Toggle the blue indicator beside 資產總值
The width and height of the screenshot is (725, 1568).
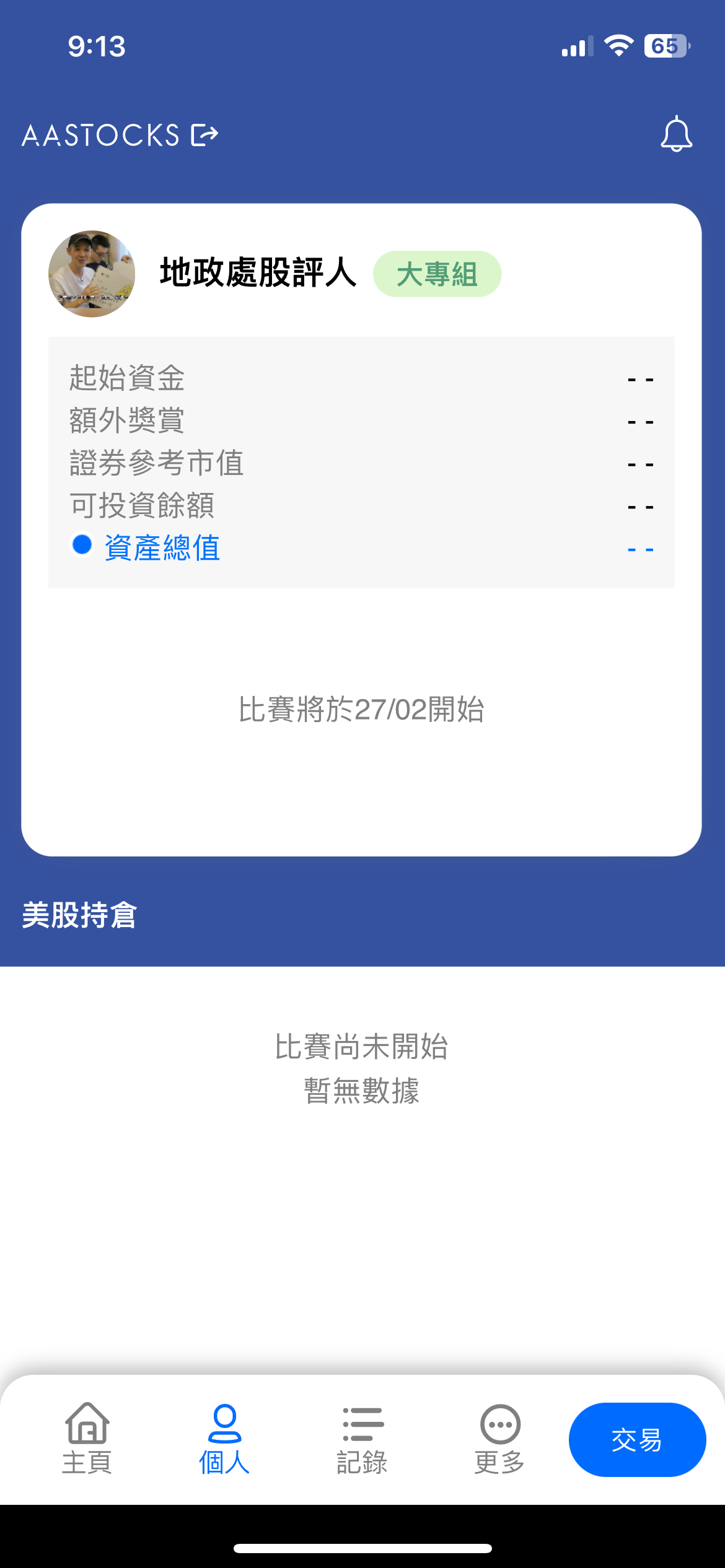(81, 547)
